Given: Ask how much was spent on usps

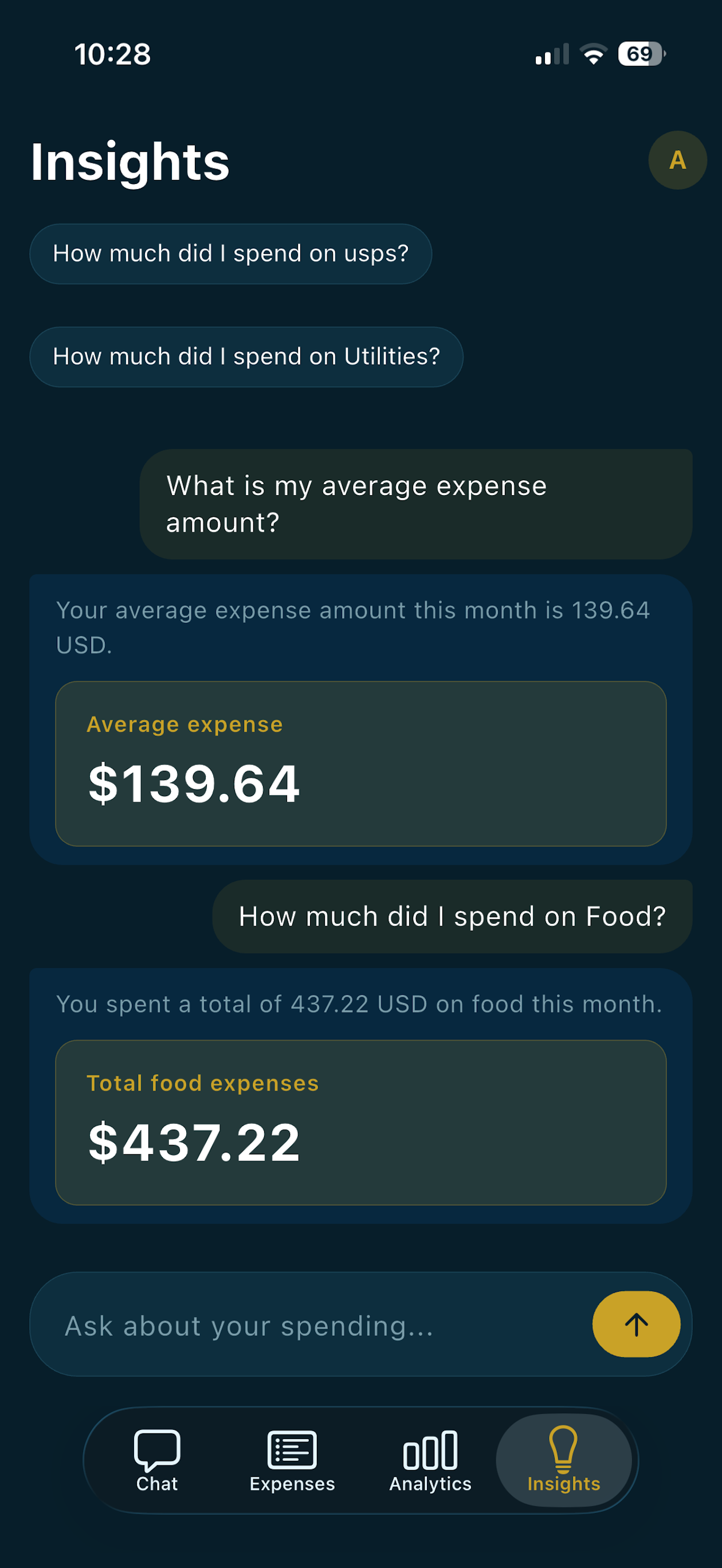Looking at the screenshot, I should (x=230, y=253).
